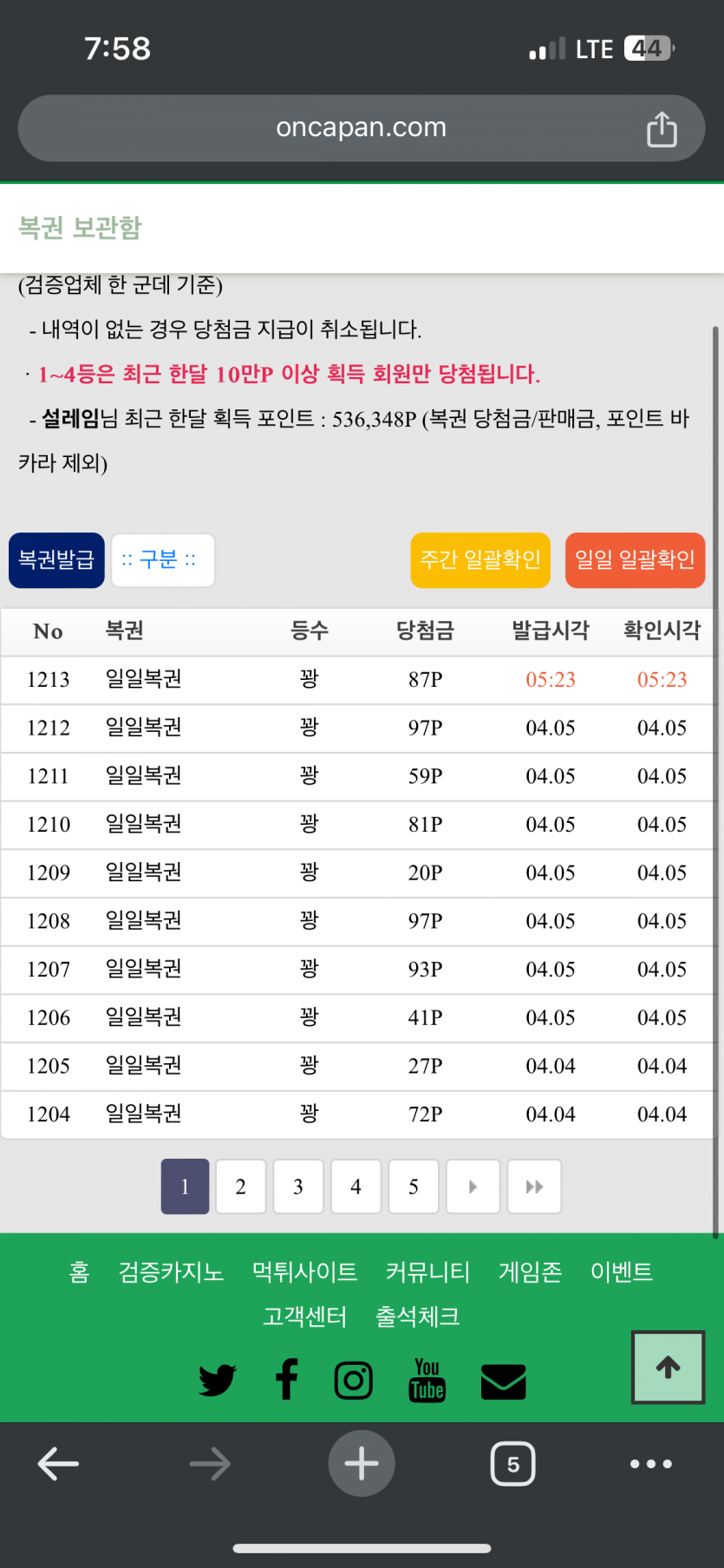Open the 구분 dropdown
The width and height of the screenshot is (724, 1568).
point(162,560)
